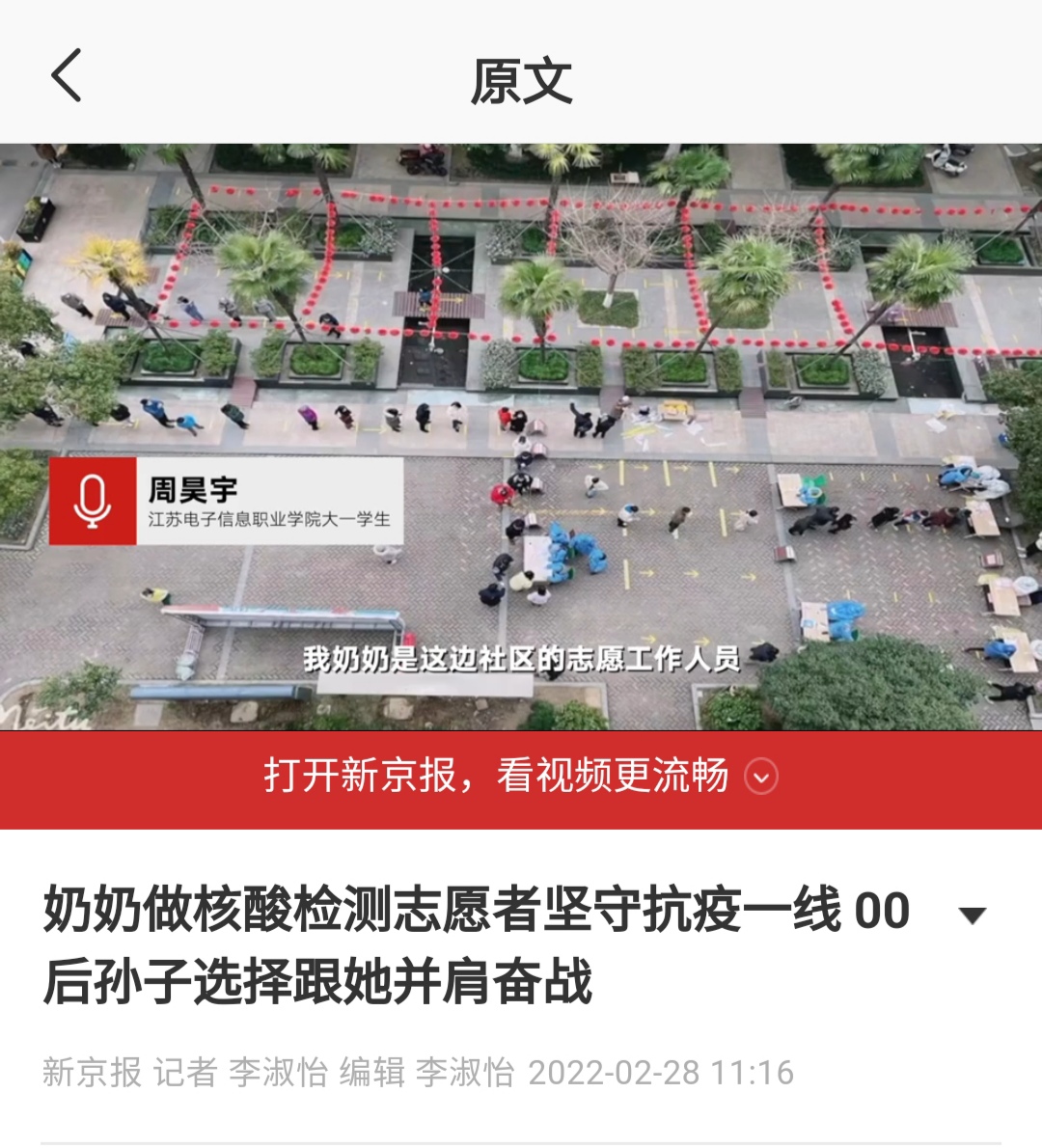
Task: Play the news video
Action: [521, 436]
